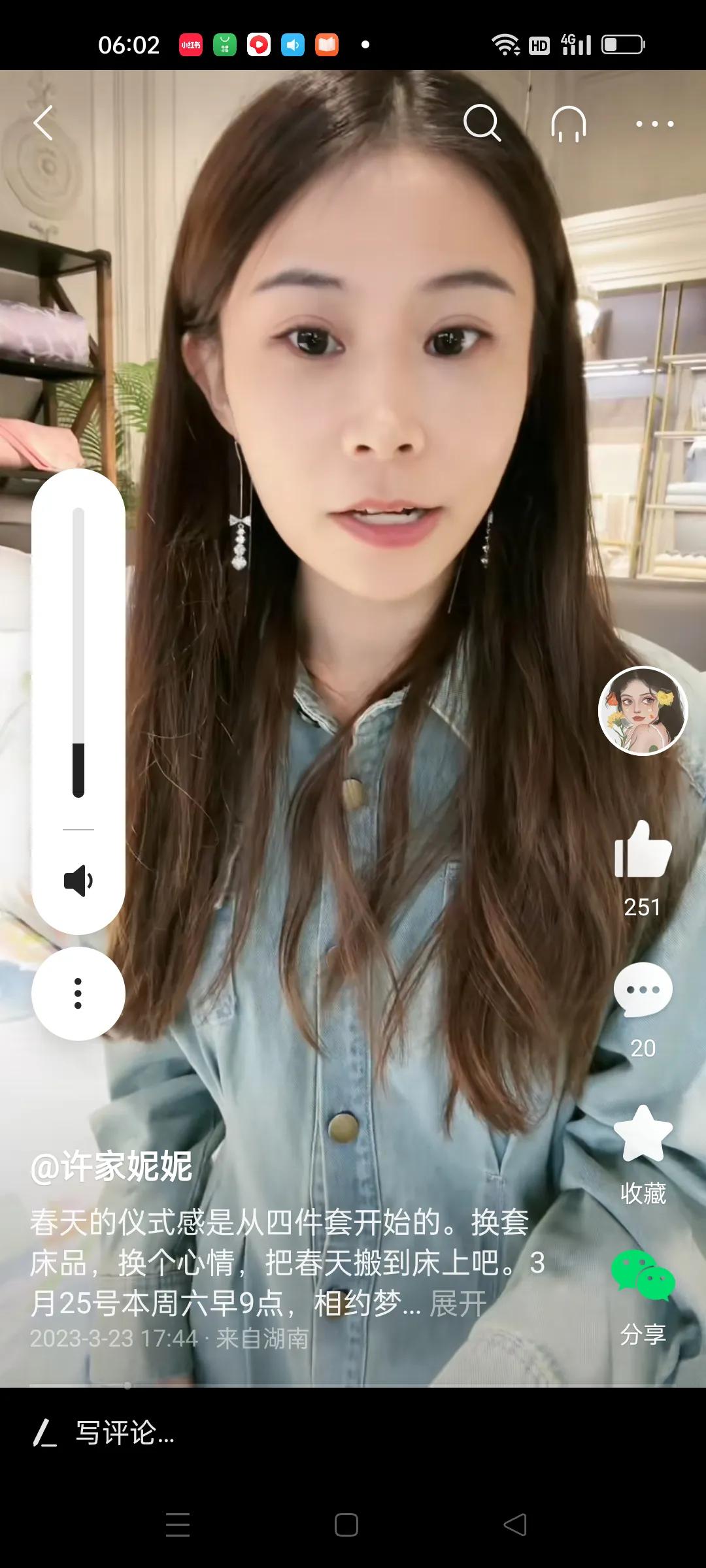Image resolution: width=706 pixels, height=1568 pixels.
Task: Go back using the top-left arrow
Action: pyautogui.click(x=43, y=123)
